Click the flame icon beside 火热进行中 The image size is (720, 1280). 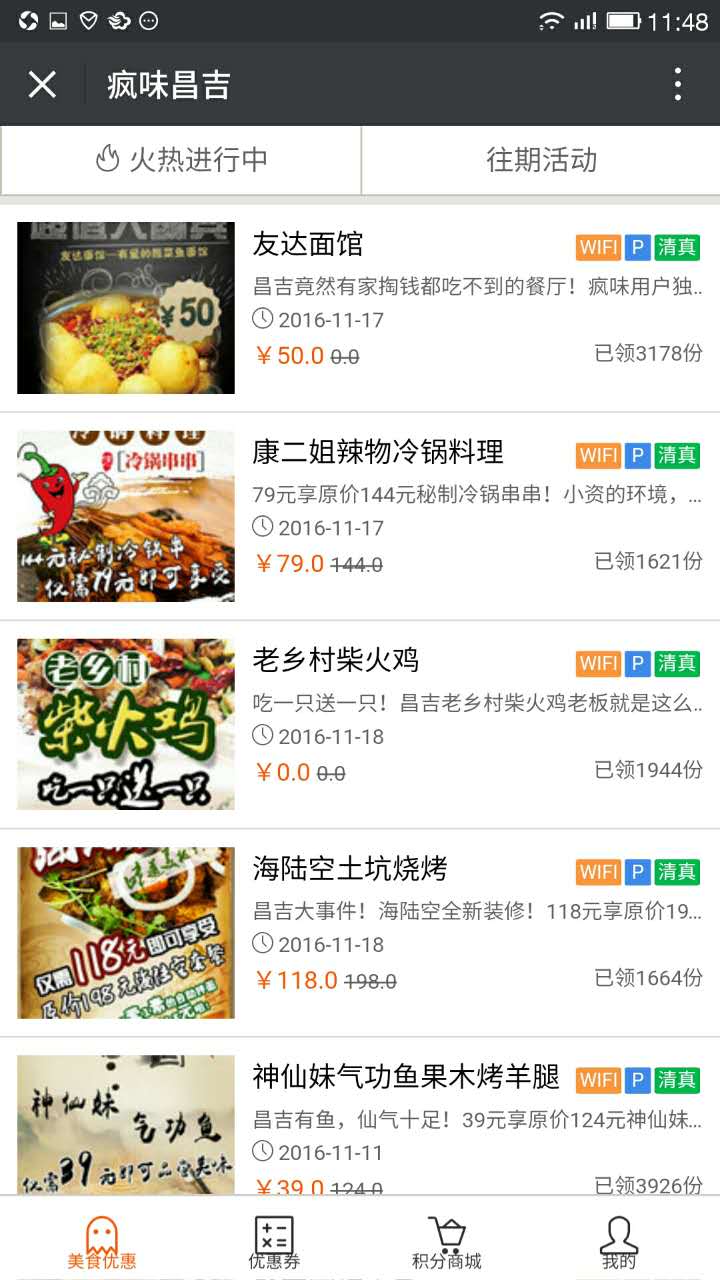112,157
